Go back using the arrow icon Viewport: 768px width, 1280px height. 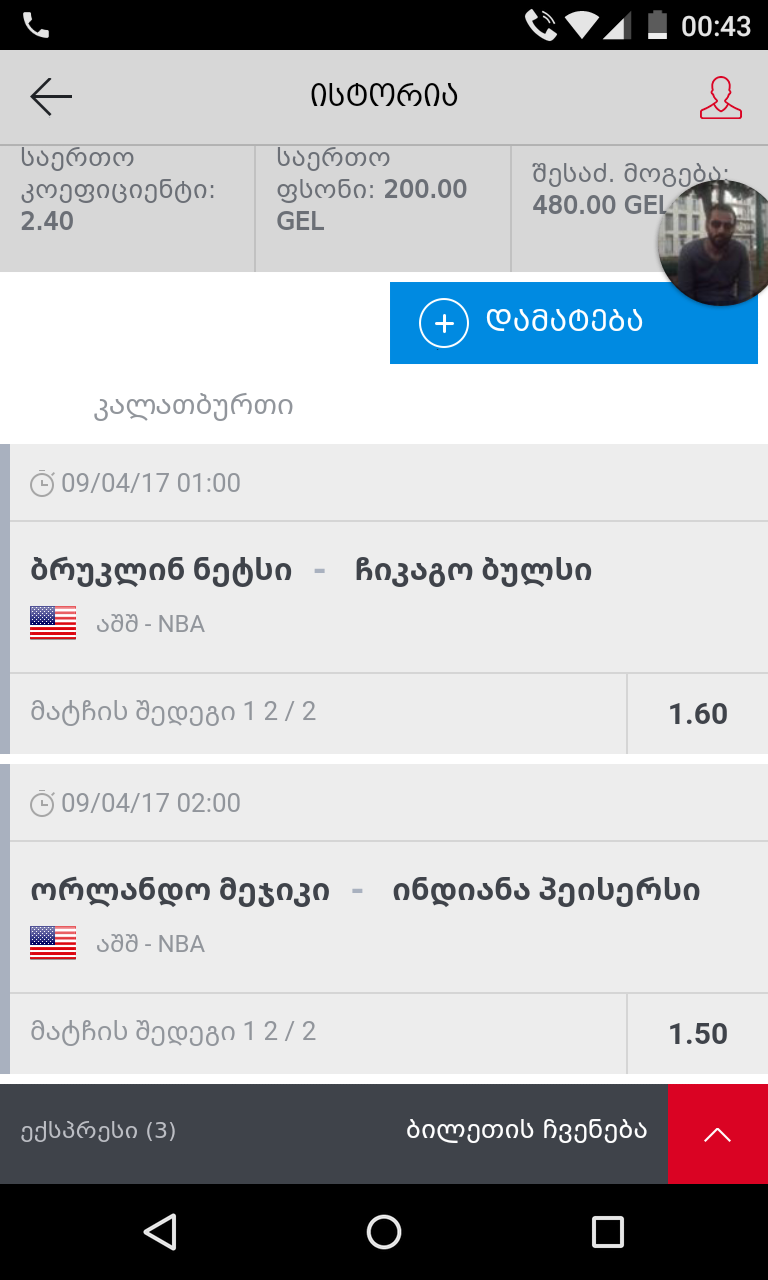[x=51, y=97]
